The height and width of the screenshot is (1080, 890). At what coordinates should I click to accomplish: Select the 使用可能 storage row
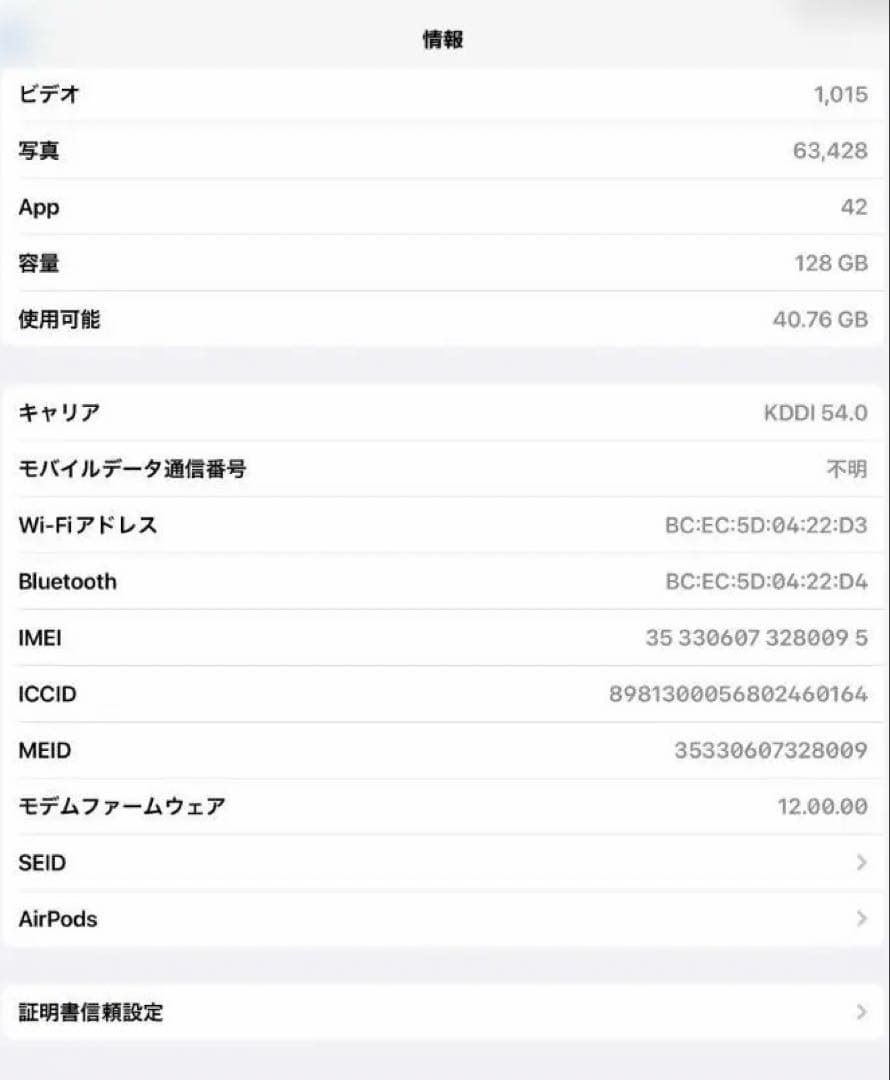point(445,319)
